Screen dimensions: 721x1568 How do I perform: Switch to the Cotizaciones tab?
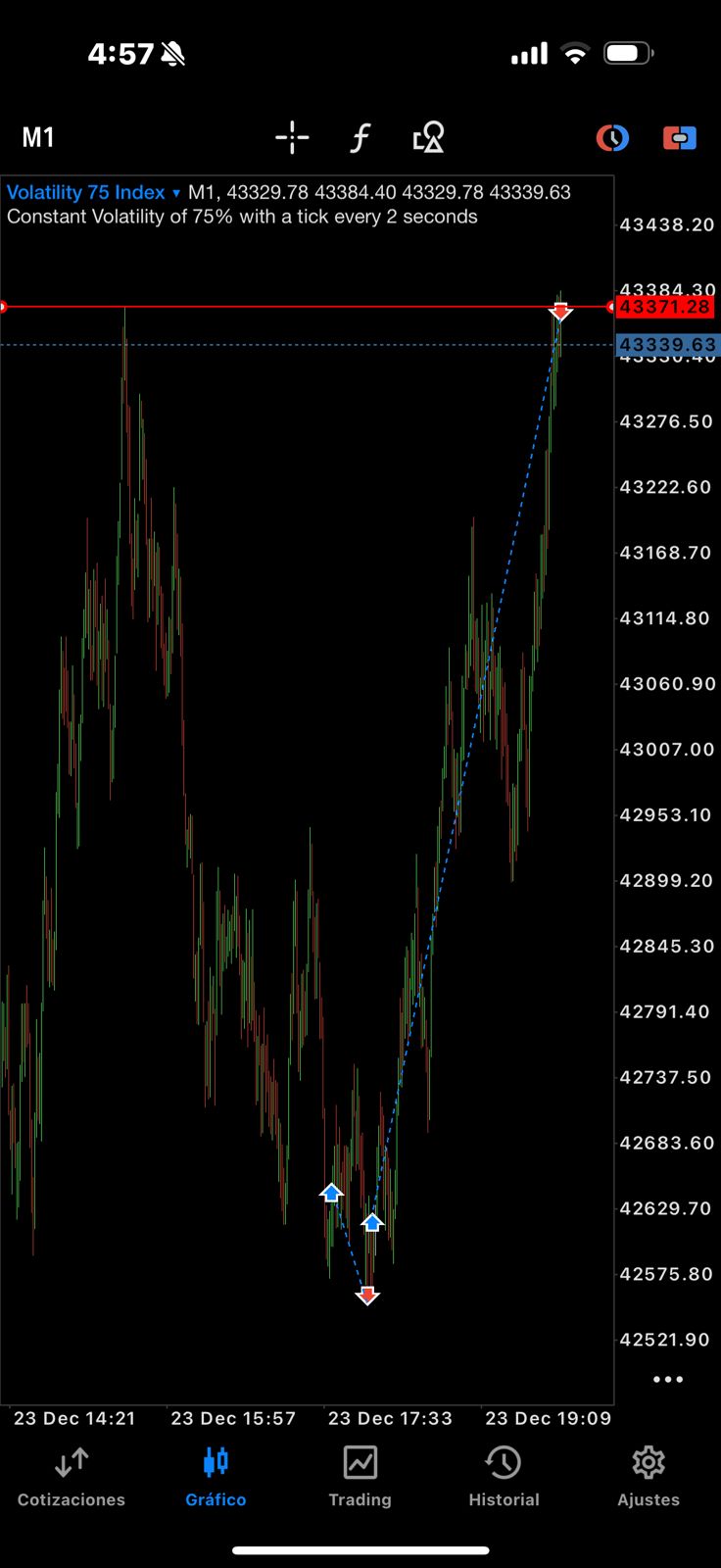click(x=72, y=1477)
